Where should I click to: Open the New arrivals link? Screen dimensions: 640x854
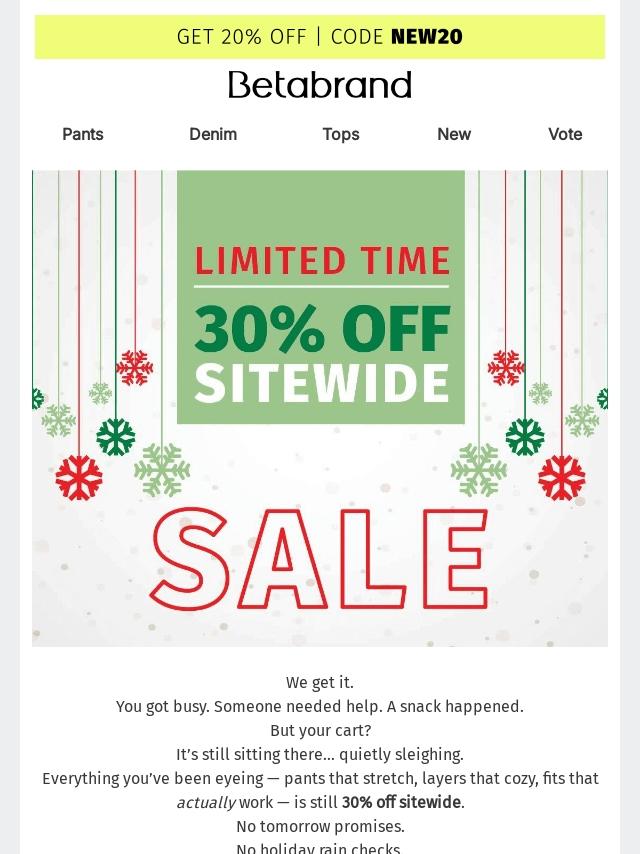pos(454,134)
